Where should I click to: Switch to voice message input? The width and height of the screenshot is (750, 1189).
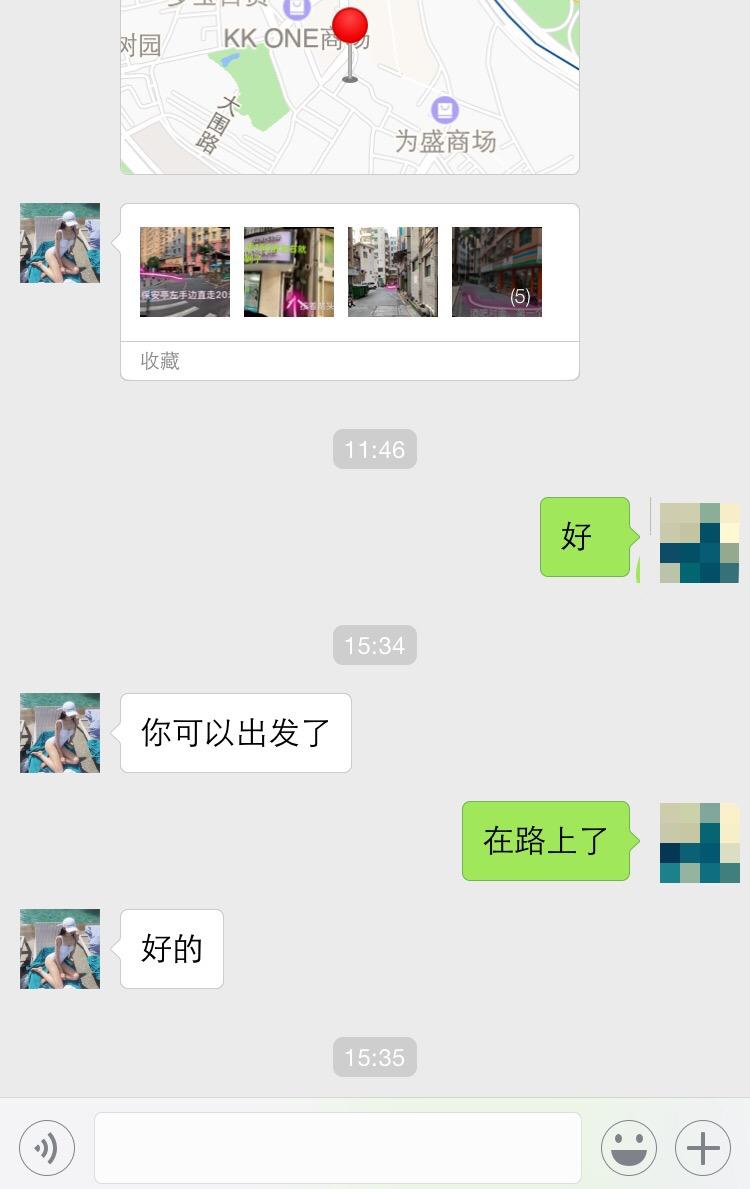(x=47, y=1147)
